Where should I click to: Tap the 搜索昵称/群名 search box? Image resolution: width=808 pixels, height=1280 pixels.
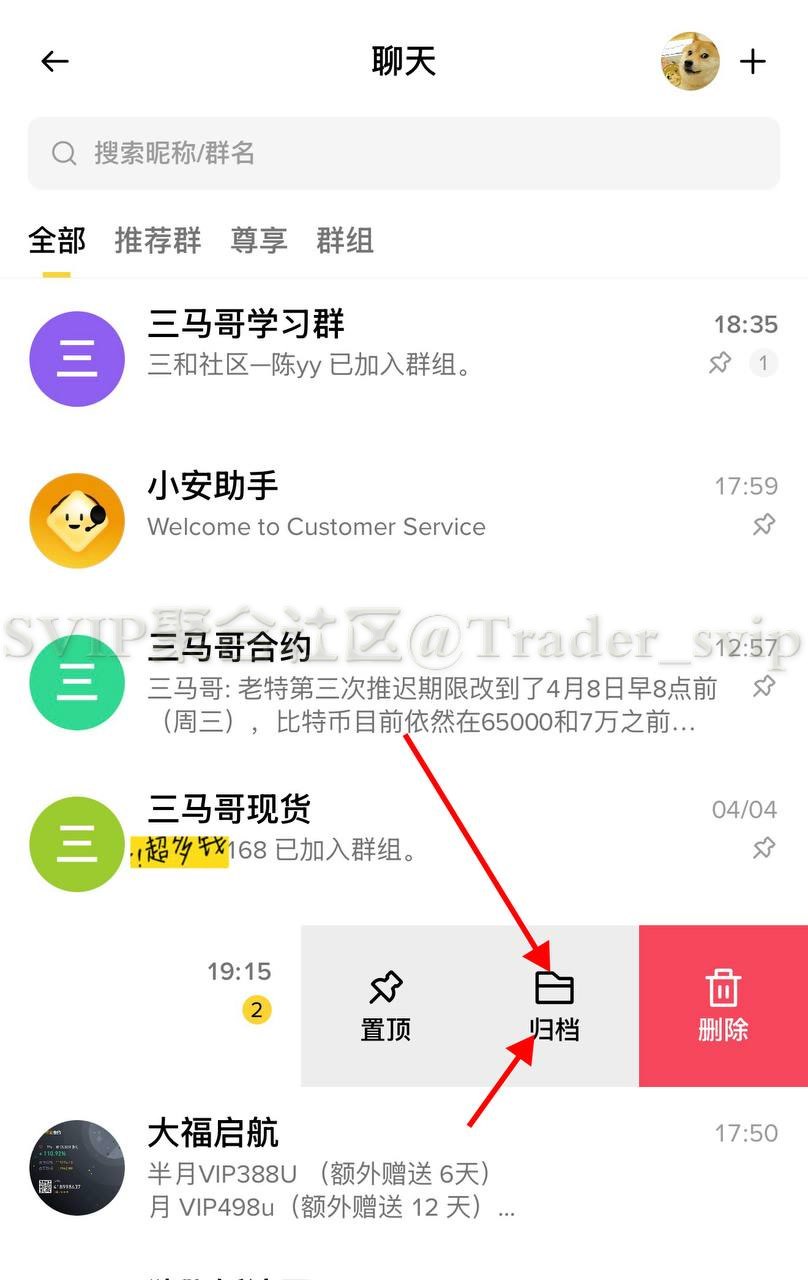(x=403, y=153)
